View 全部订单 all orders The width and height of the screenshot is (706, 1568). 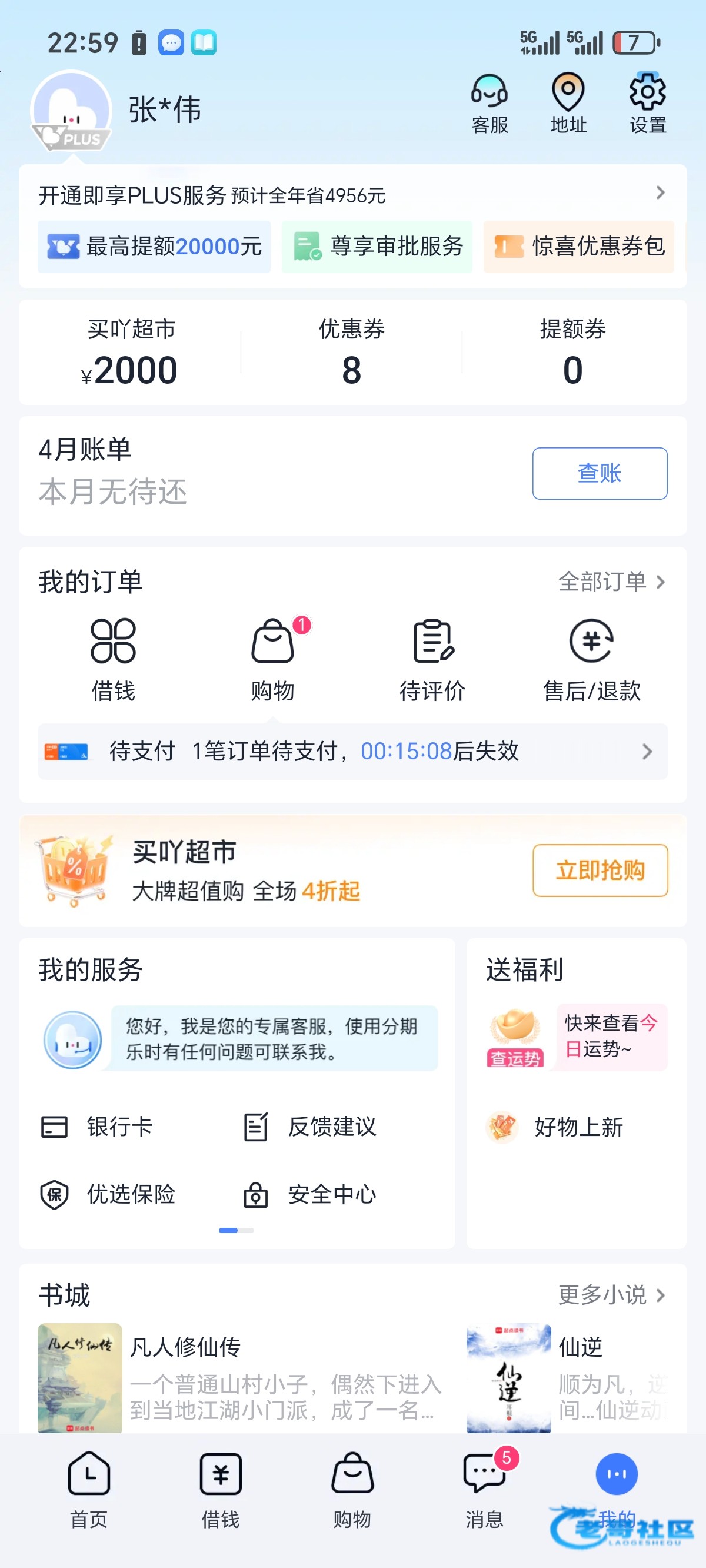click(611, 582)
